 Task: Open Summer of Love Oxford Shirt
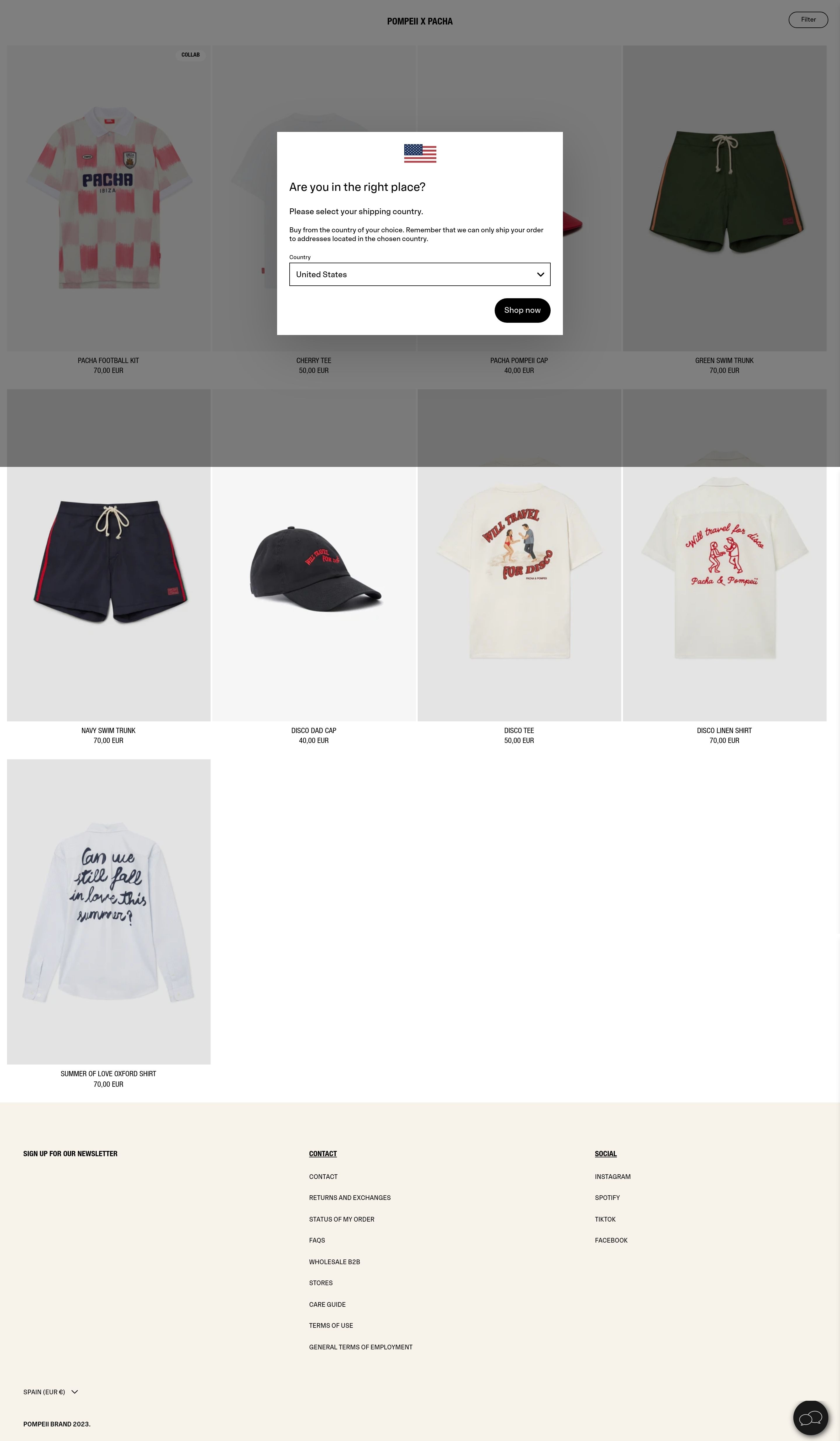108,911
